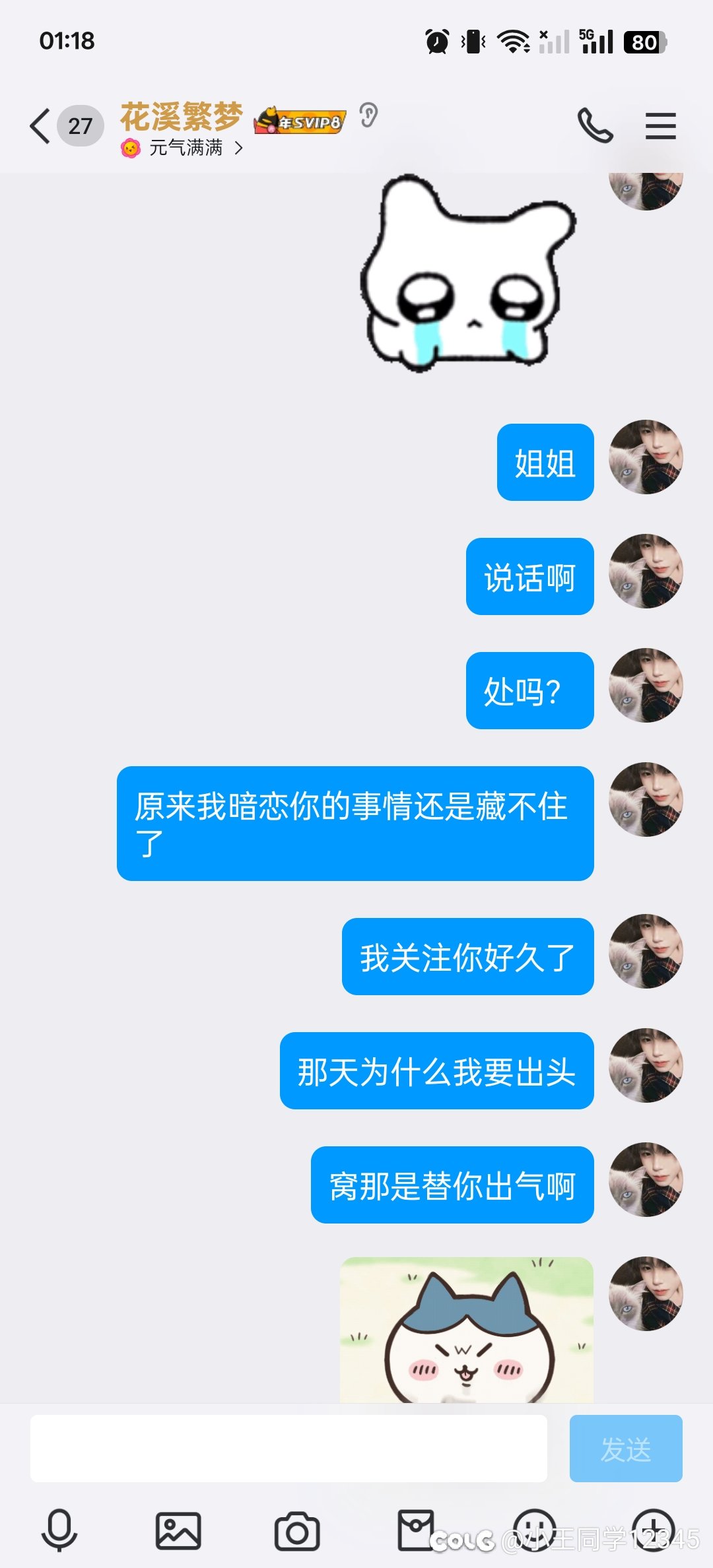Image resolution: width=713 pixels, height=1568 pixels.
Task: Record a voice message with microphone
Action: pyautogui.click(x=59, y=1530)
